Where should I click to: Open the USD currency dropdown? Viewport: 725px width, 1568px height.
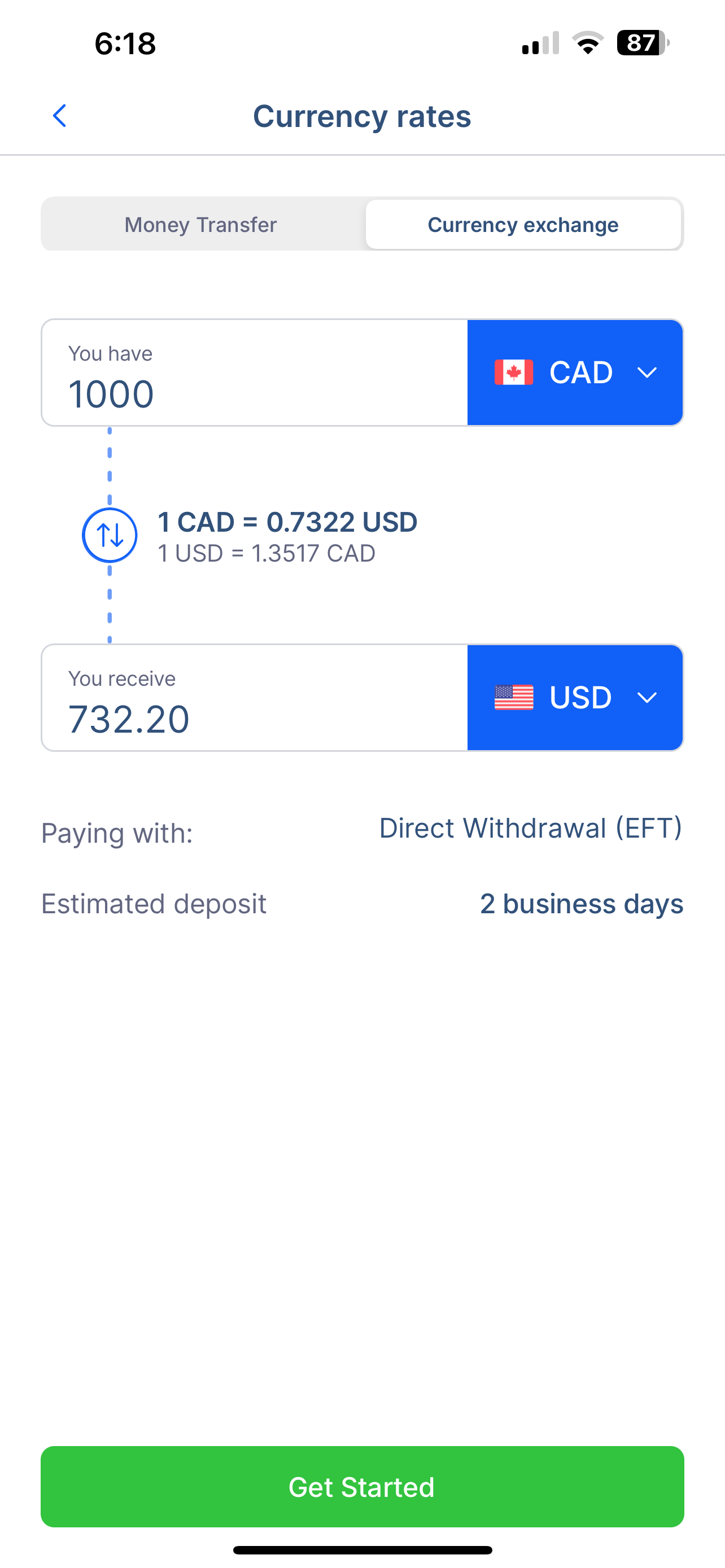tap(575, 698)
